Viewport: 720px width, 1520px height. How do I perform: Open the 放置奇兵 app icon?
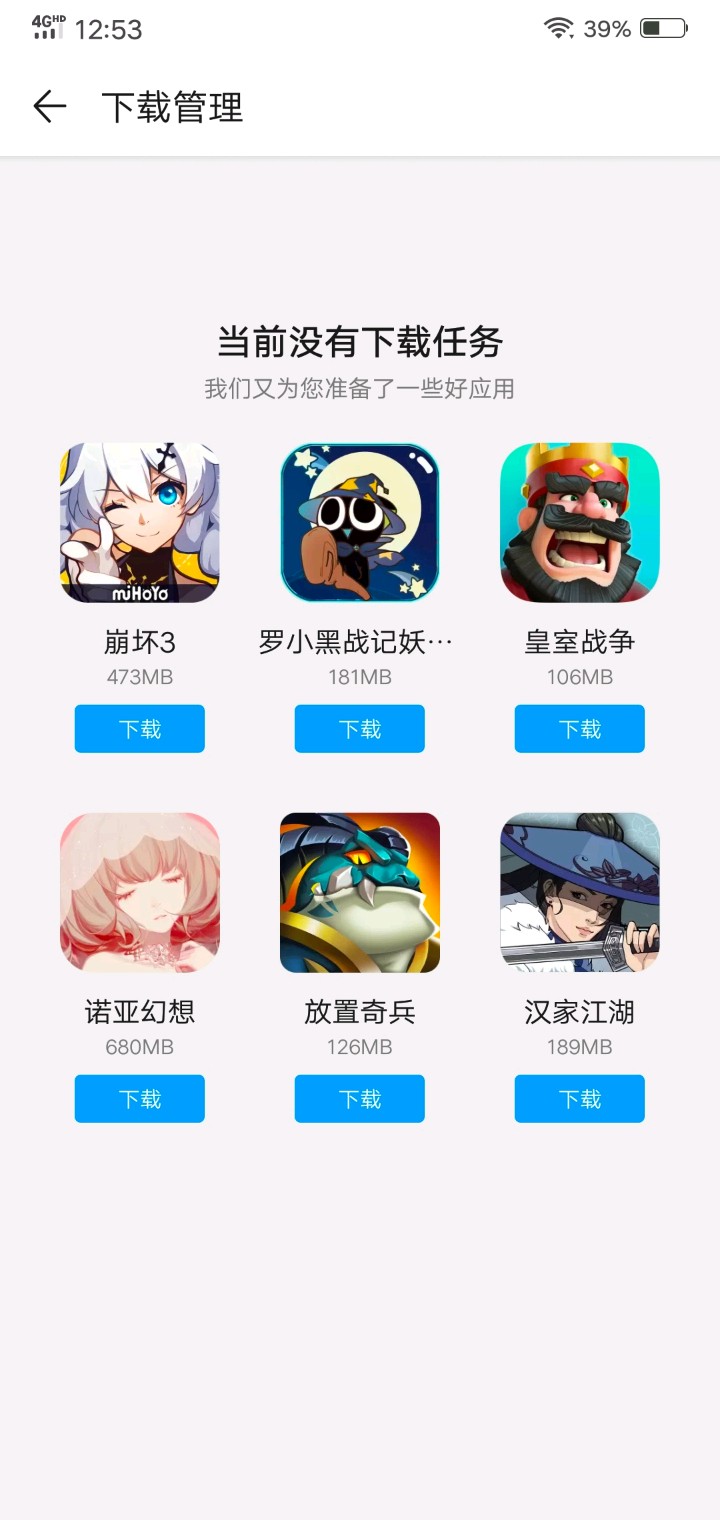[x=360, y=893]
